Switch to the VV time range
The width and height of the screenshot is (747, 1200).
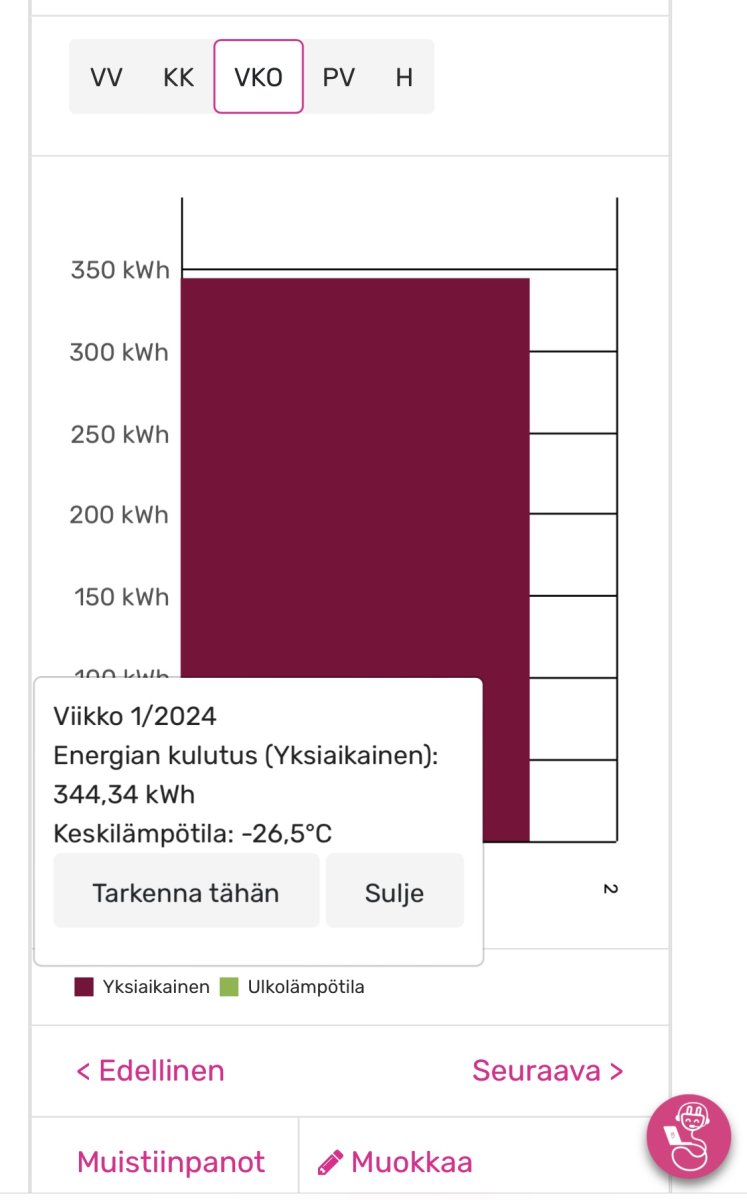[x=106, y=77]
